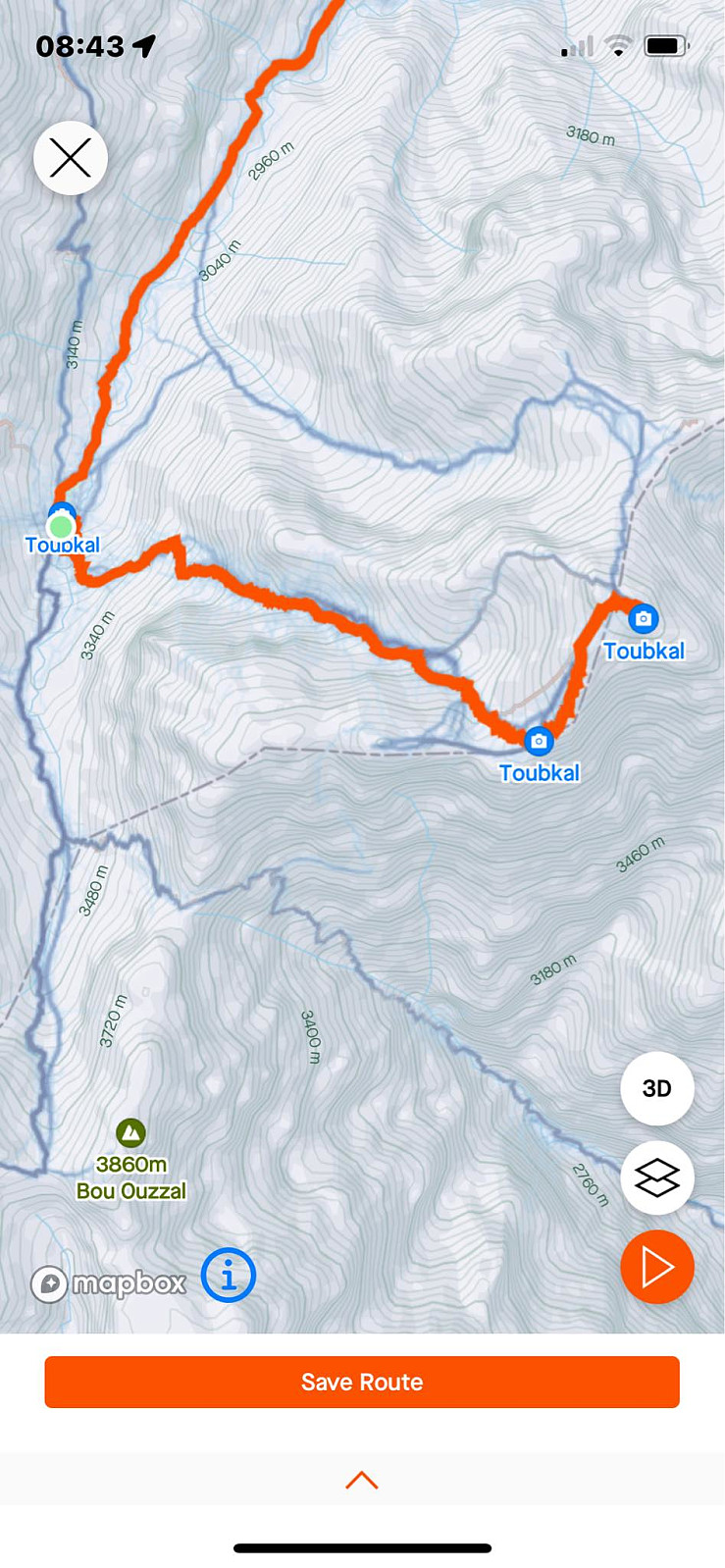
Task: Expand the bottom details panel chevron
Action: 362,1480
